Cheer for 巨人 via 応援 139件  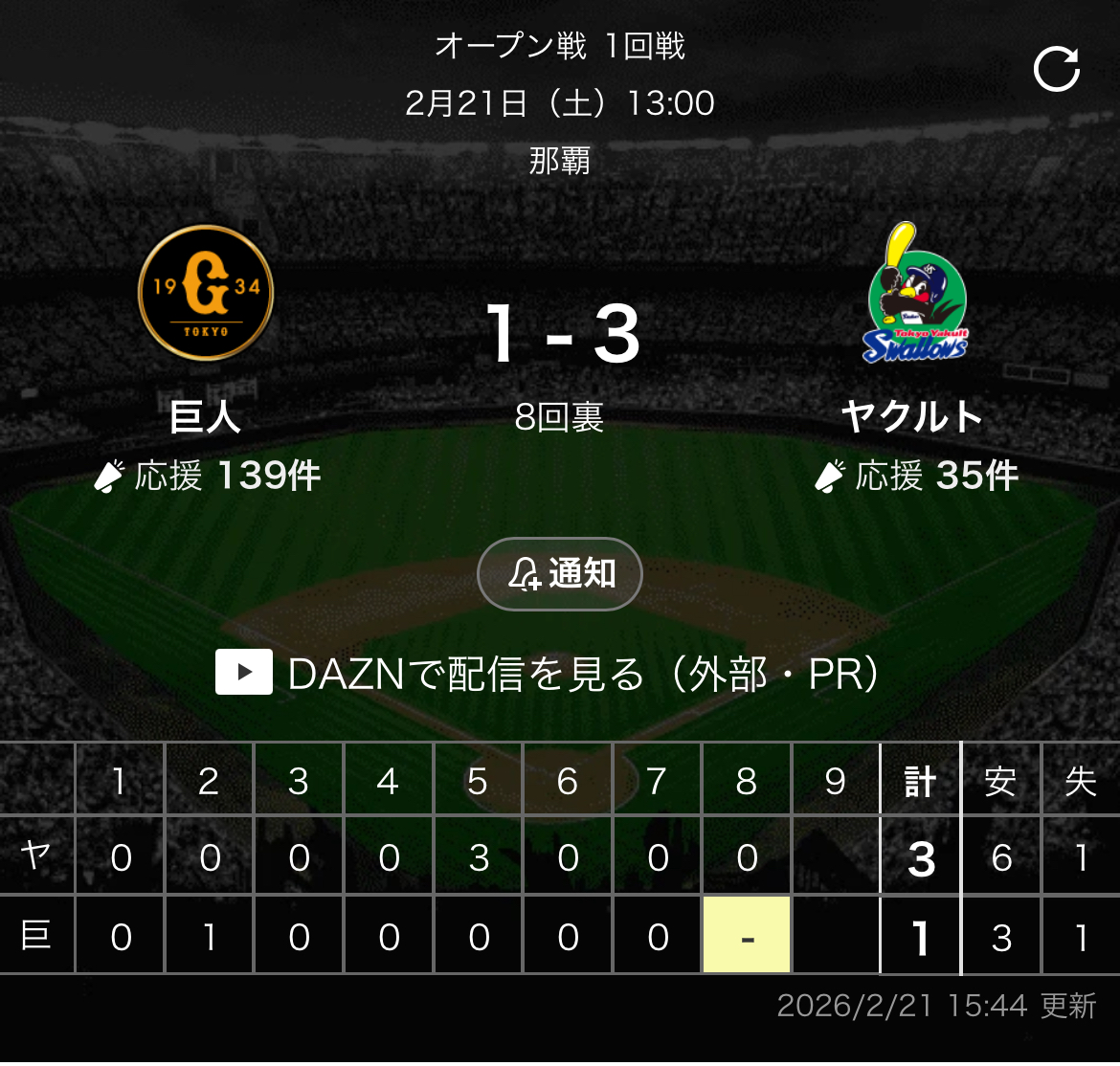point(207,476)
